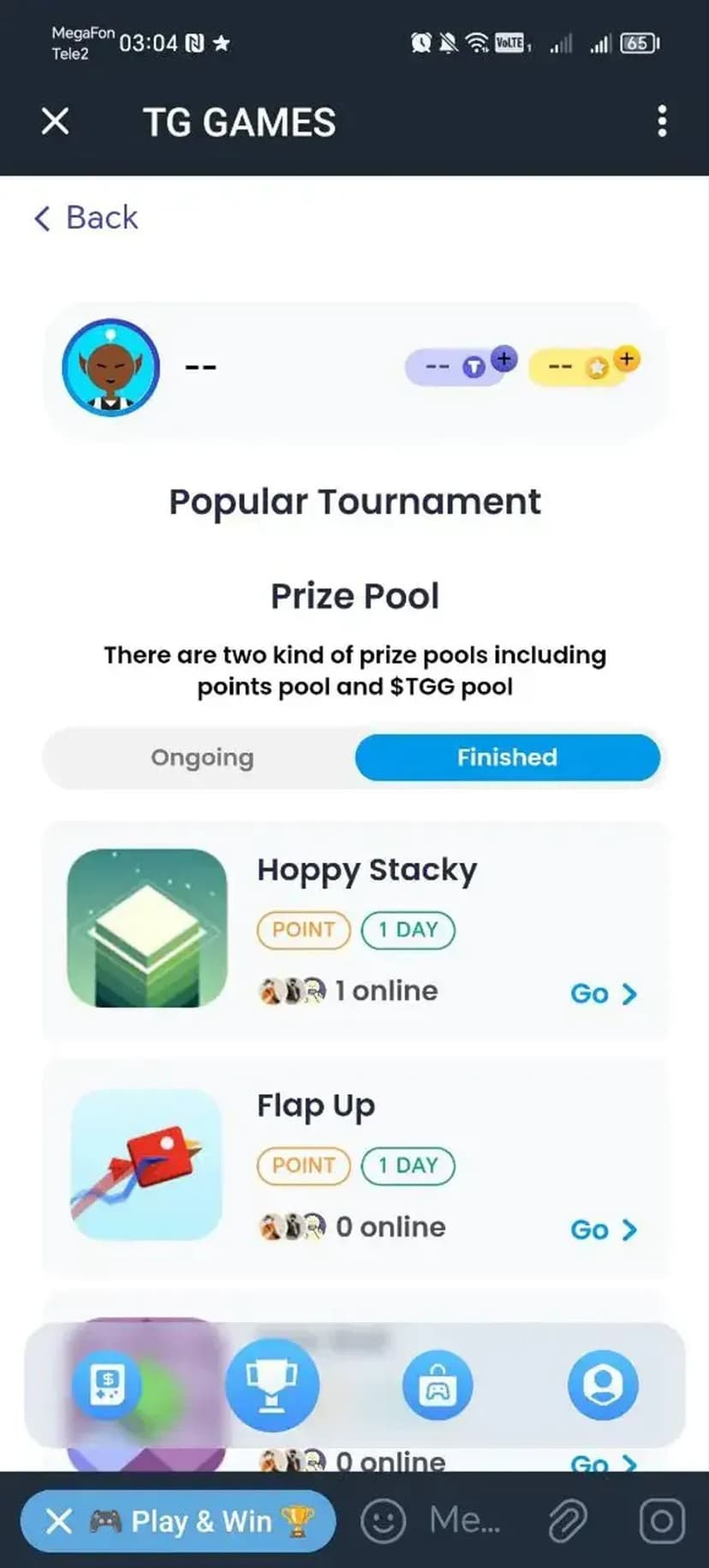Open the profile navigation icon
This screenshot has height=1568, width=709.
coord(603,1384)
